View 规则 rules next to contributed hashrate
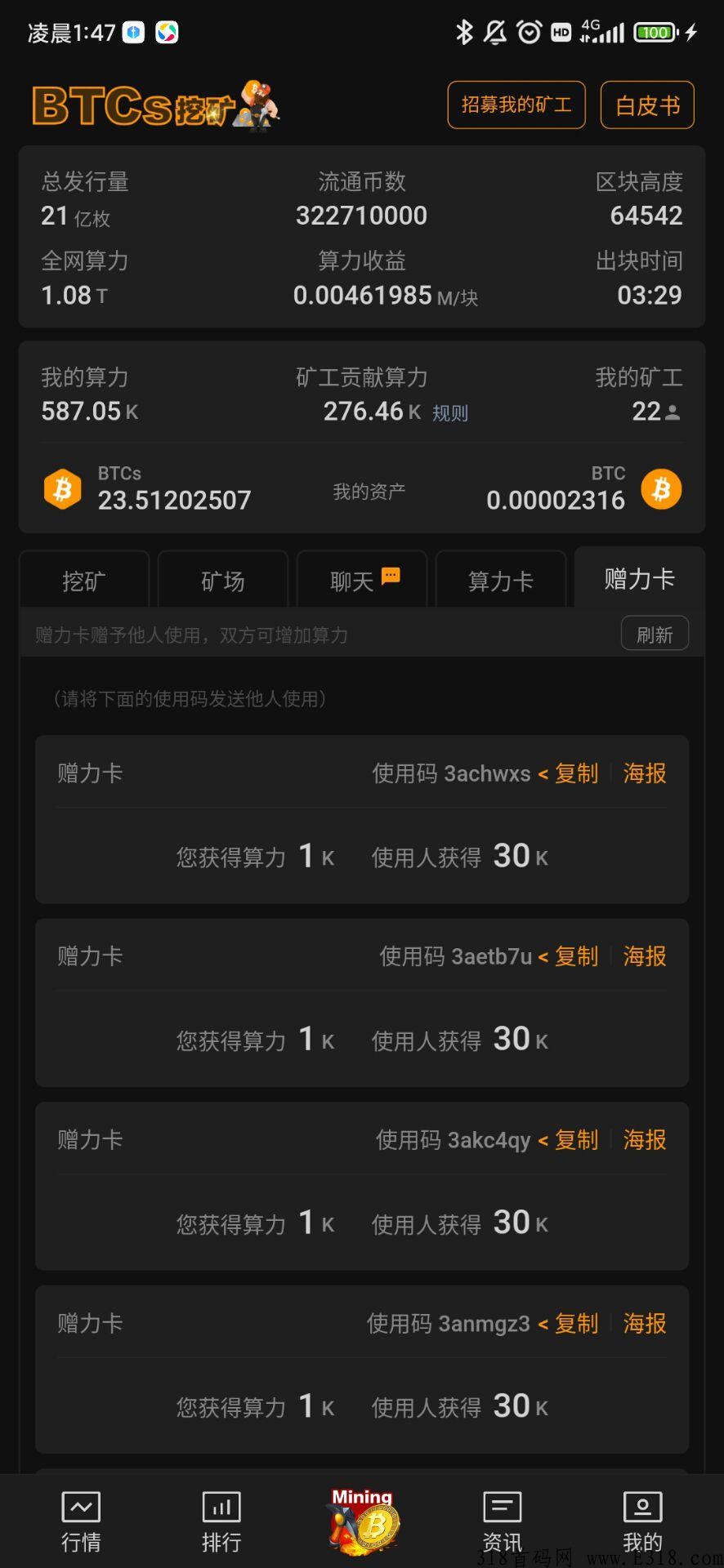Viewport: 724px width, 1568px height. 449,414
